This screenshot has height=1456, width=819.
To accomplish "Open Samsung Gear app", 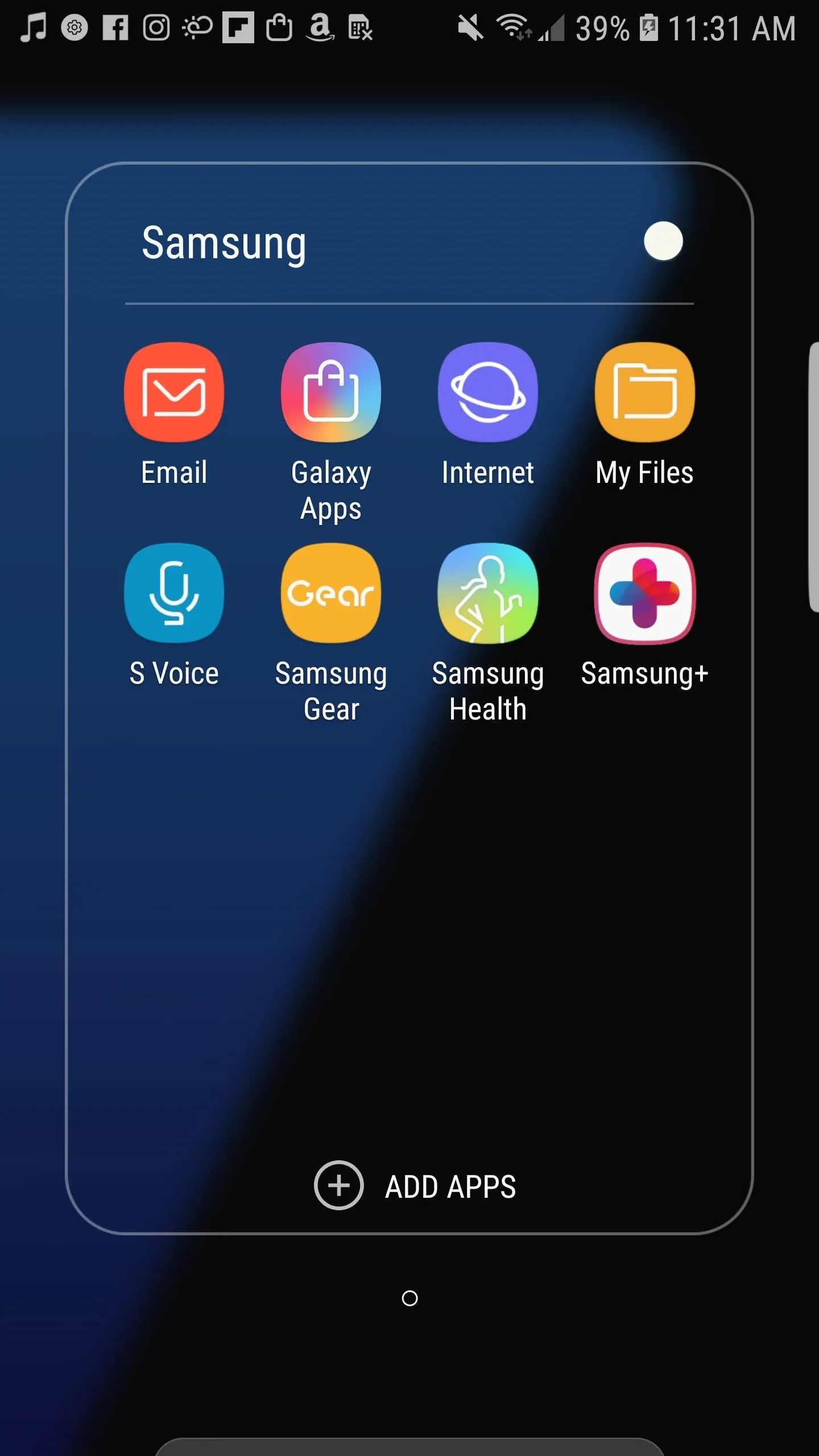I will [330, 593].
